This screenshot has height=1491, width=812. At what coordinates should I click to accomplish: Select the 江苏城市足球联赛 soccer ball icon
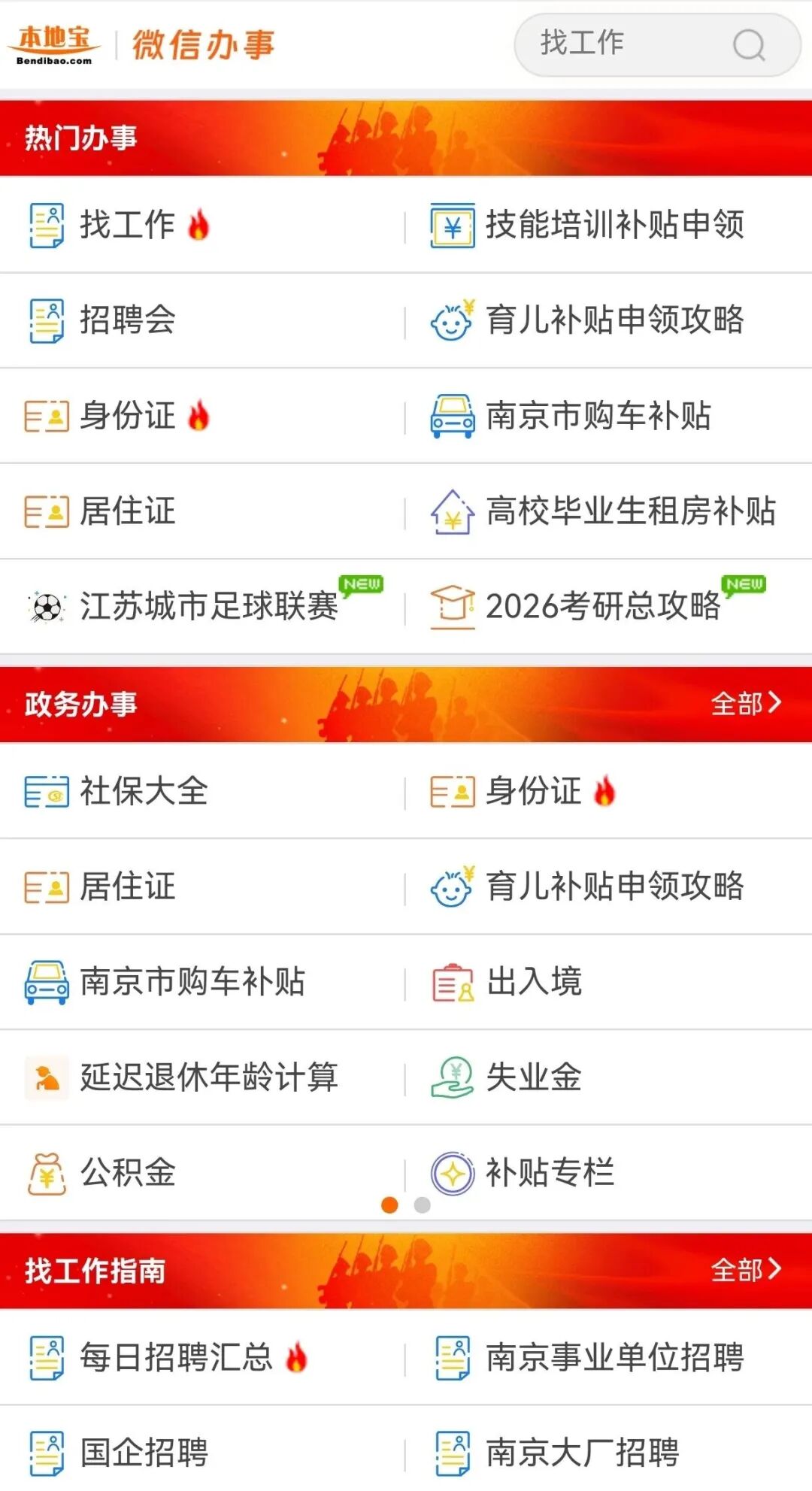[47, 606]
